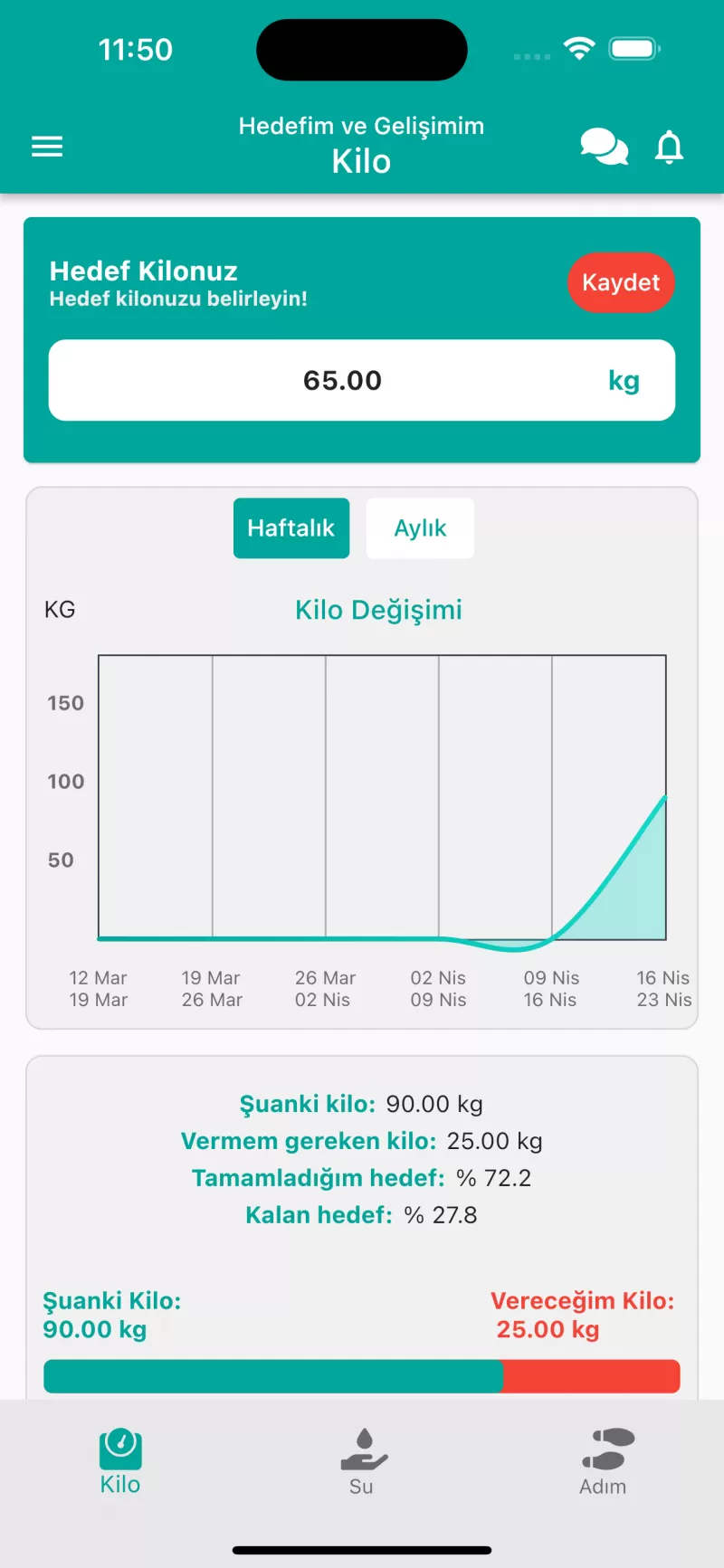
Task: Edit the 65.00 kg target weight field
Action: pyautogui.click(x=362, y=380)
